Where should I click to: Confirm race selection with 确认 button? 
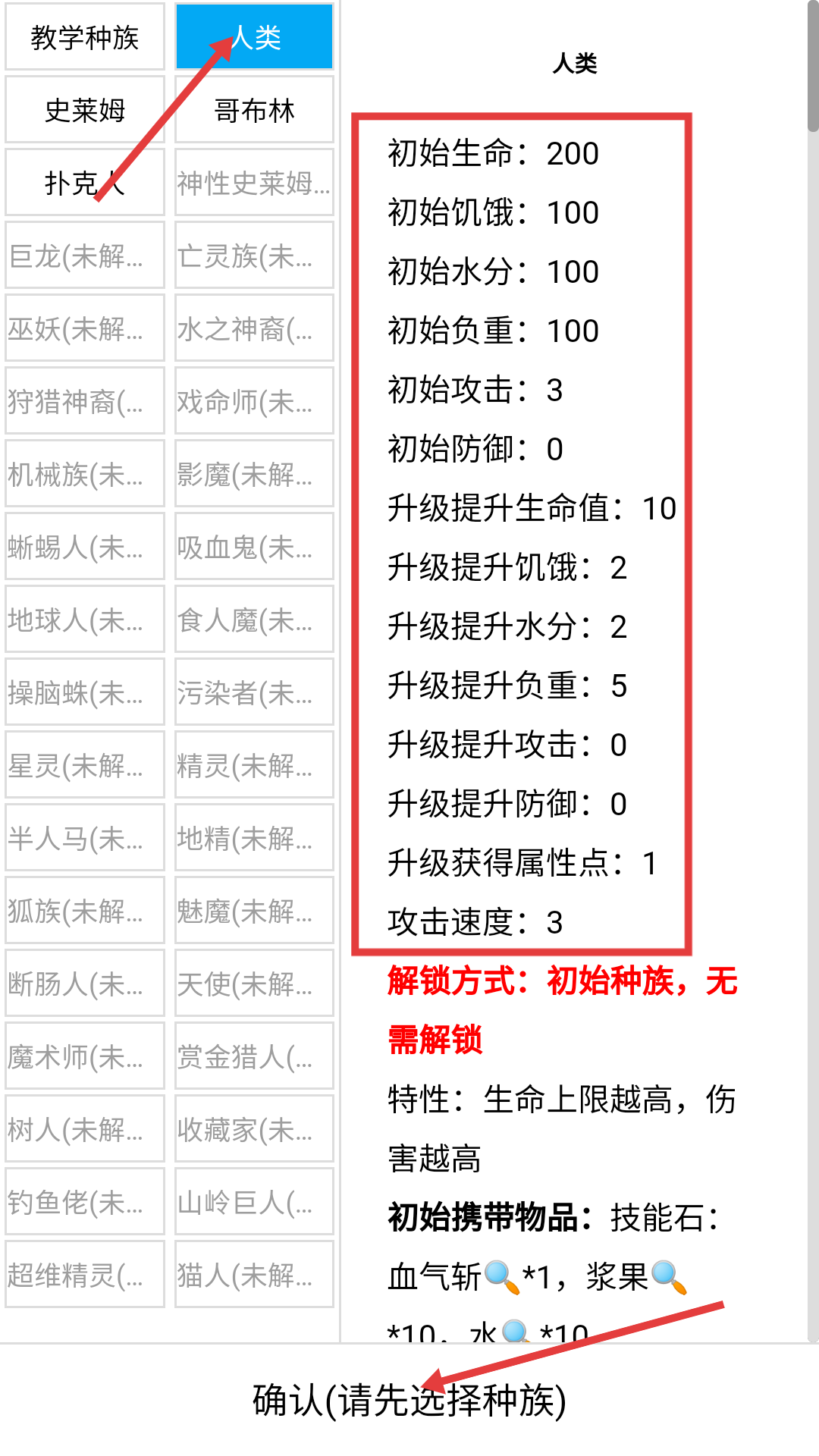click(x=409, y=1400)
